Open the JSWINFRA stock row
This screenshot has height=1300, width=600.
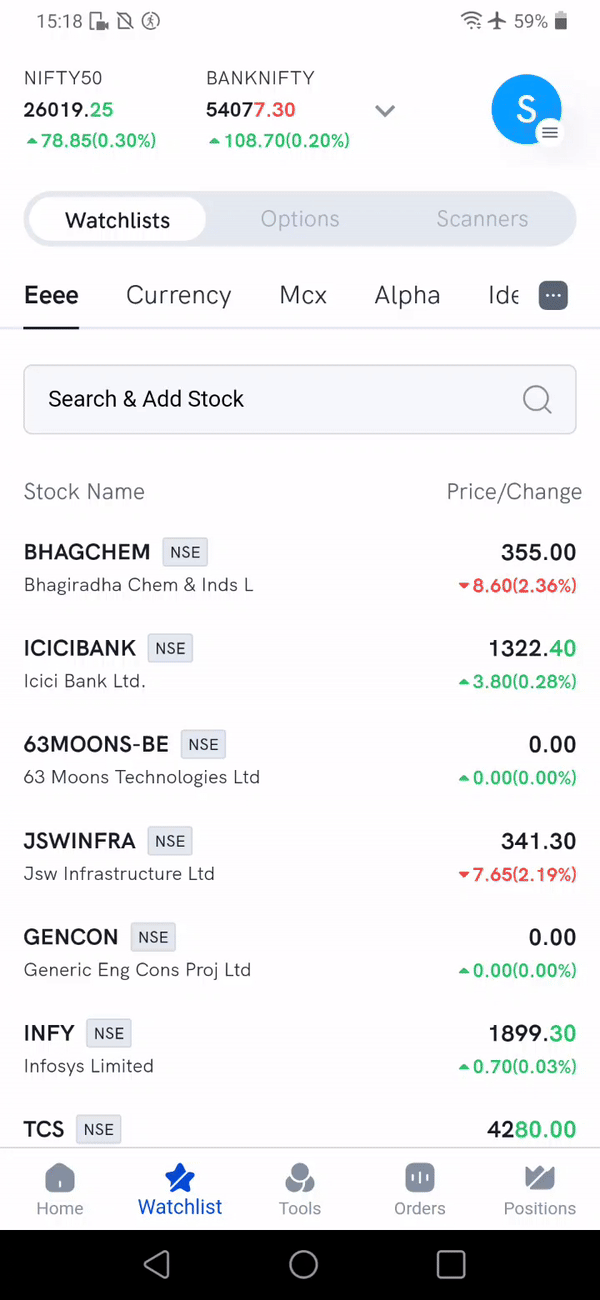click(x=300, y=857)
